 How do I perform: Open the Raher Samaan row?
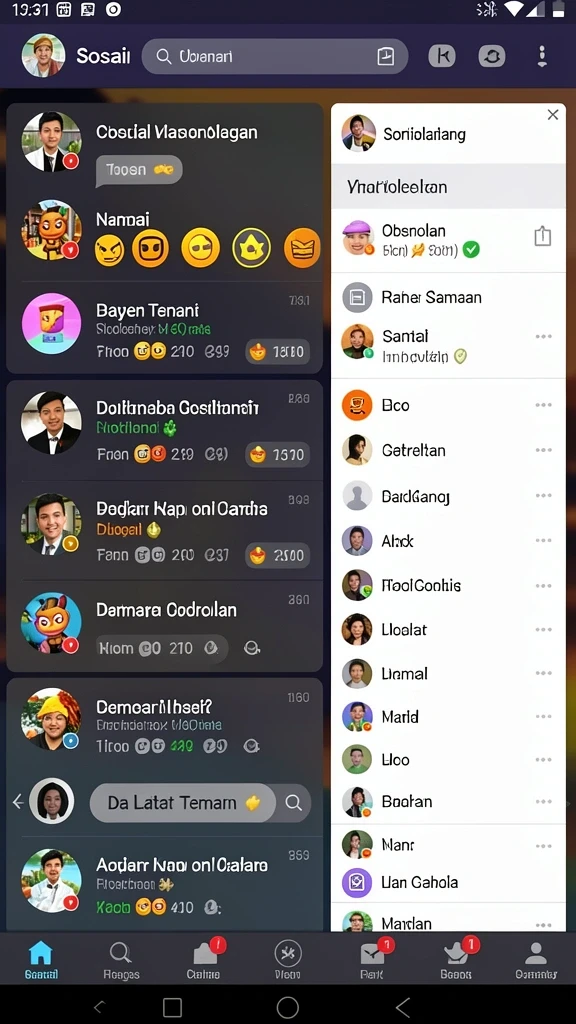coord(448,297)
